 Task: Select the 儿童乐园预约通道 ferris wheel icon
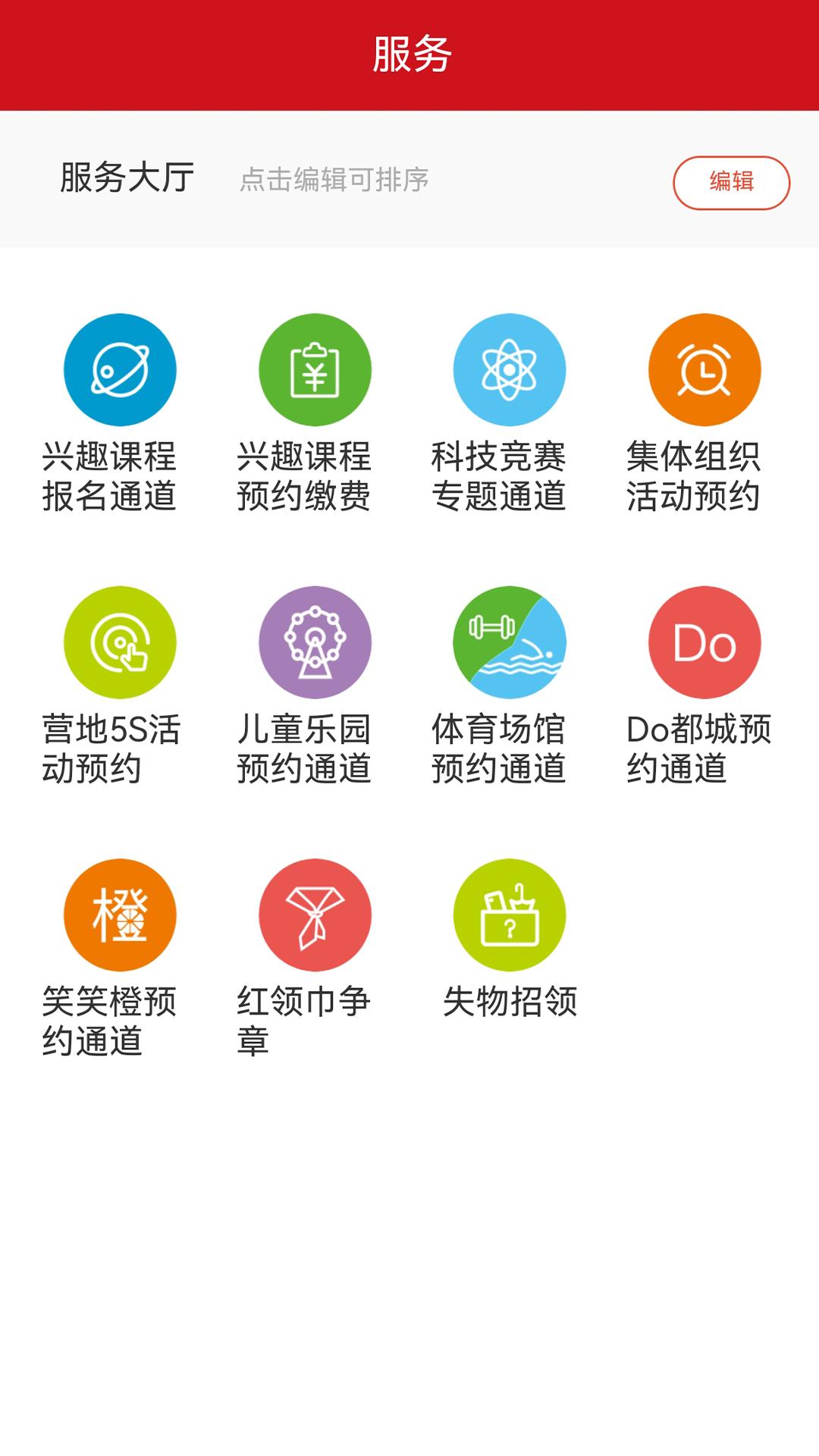pyautogui.click(x=315, y=642)
